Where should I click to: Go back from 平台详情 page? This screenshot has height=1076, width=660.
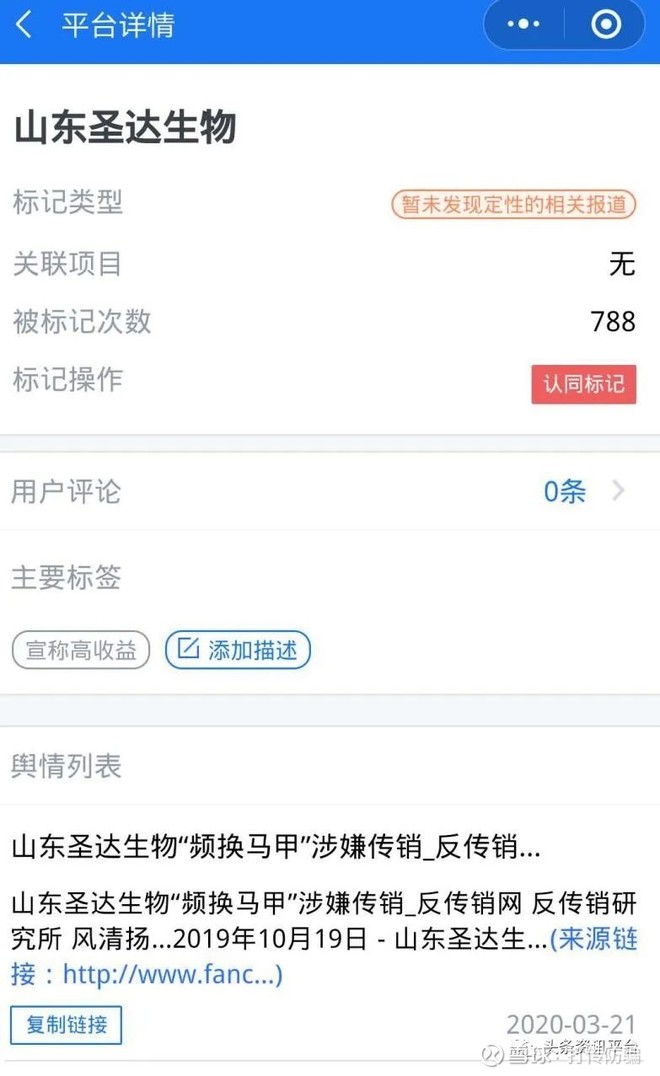coord(25,25)
